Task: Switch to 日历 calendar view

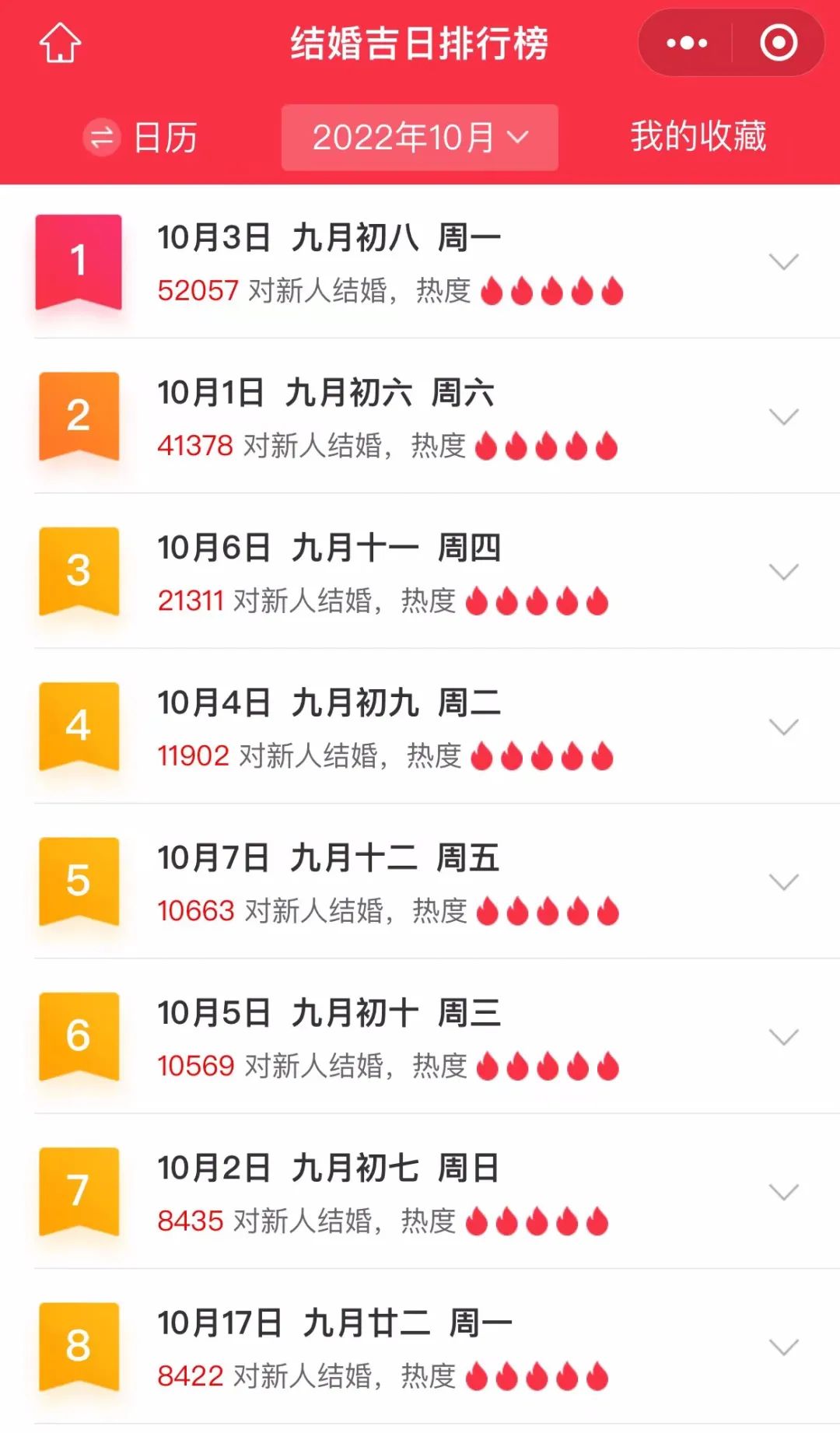Action: pyautogui.click(x=141, y=138)
